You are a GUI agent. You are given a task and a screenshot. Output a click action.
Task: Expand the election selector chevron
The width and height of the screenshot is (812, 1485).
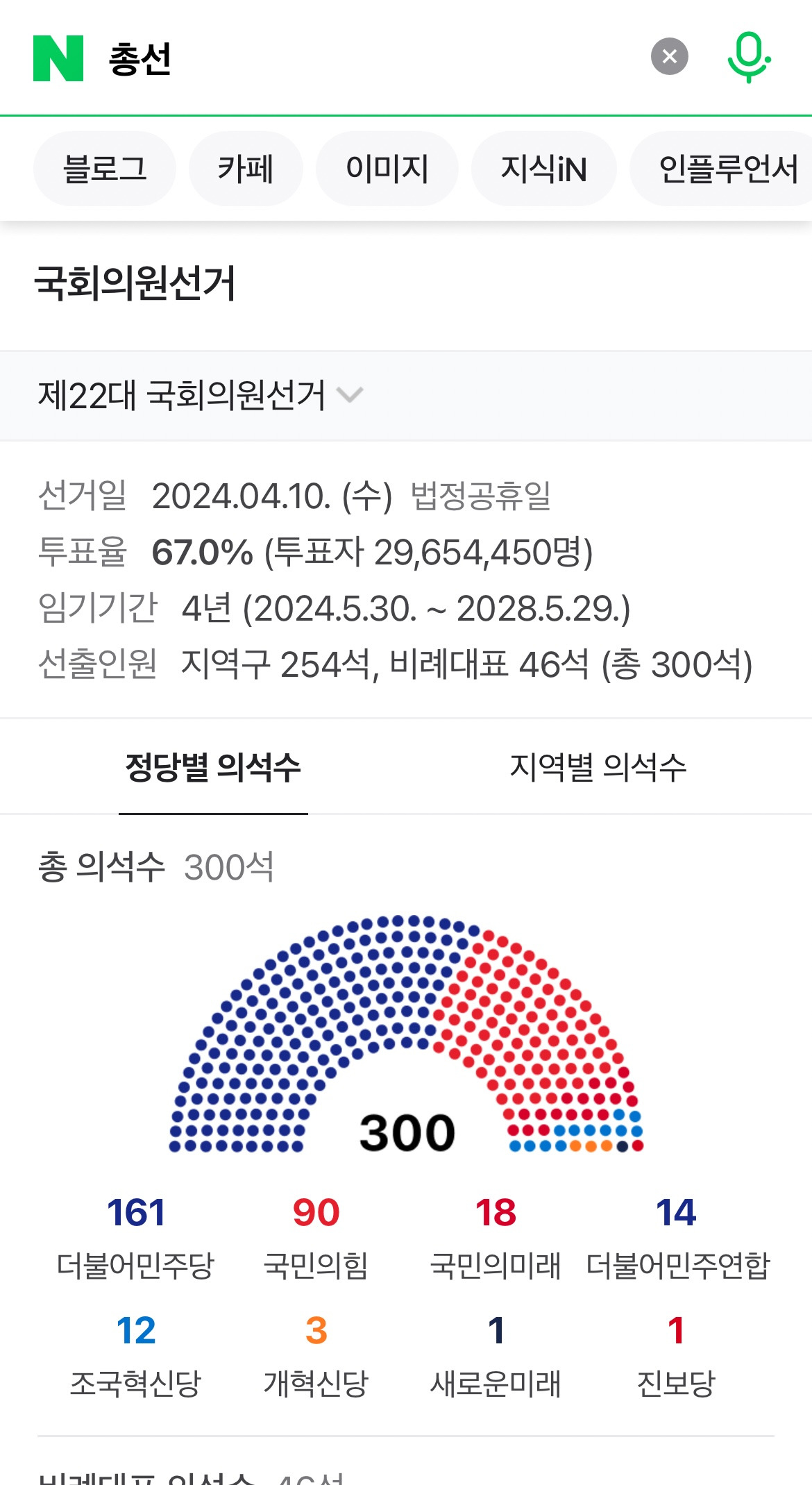click(x=350, y=394)
